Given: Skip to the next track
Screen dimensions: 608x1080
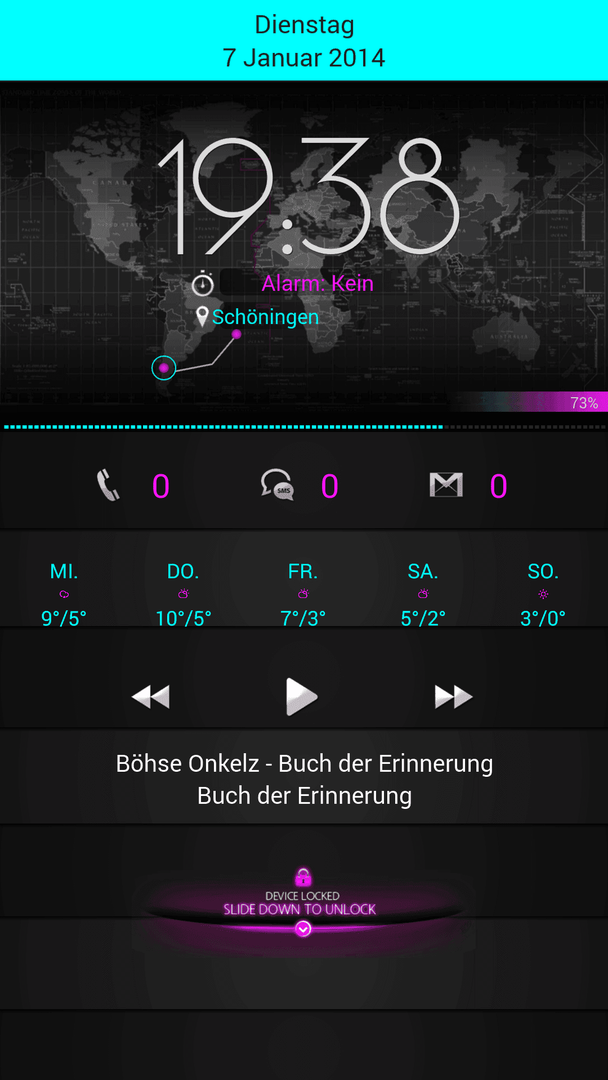Looking at the screenshot, I should 454,697.
